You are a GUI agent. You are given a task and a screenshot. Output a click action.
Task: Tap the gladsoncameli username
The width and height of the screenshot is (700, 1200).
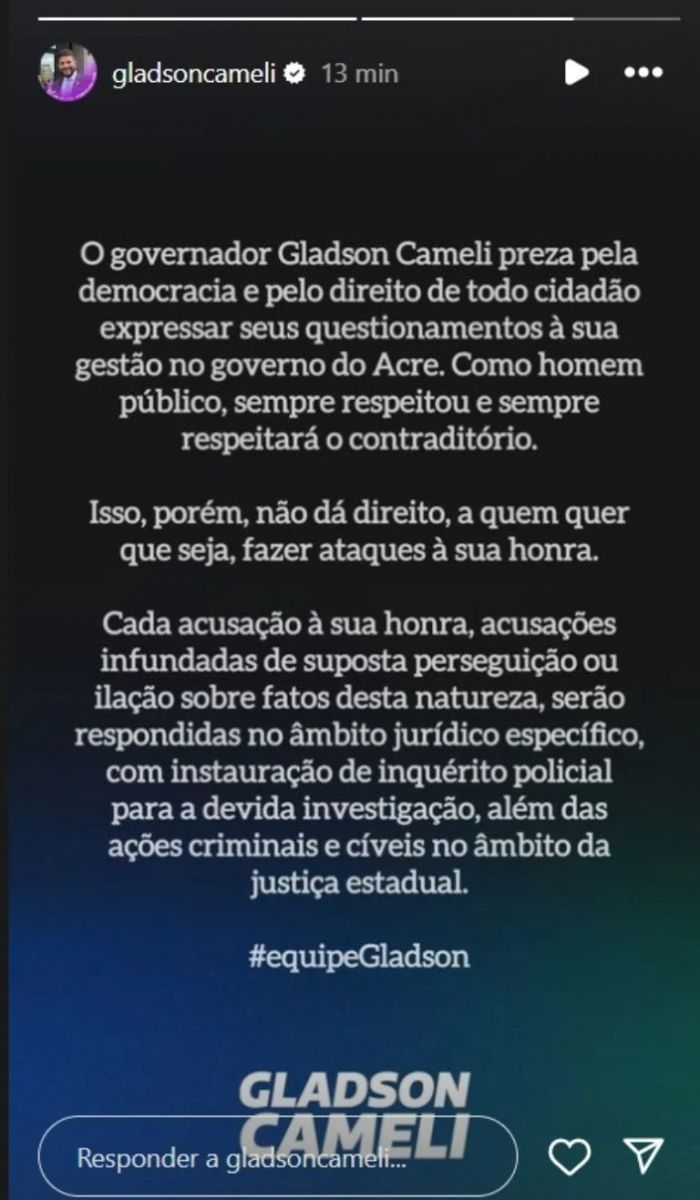(x=195, y=73)
